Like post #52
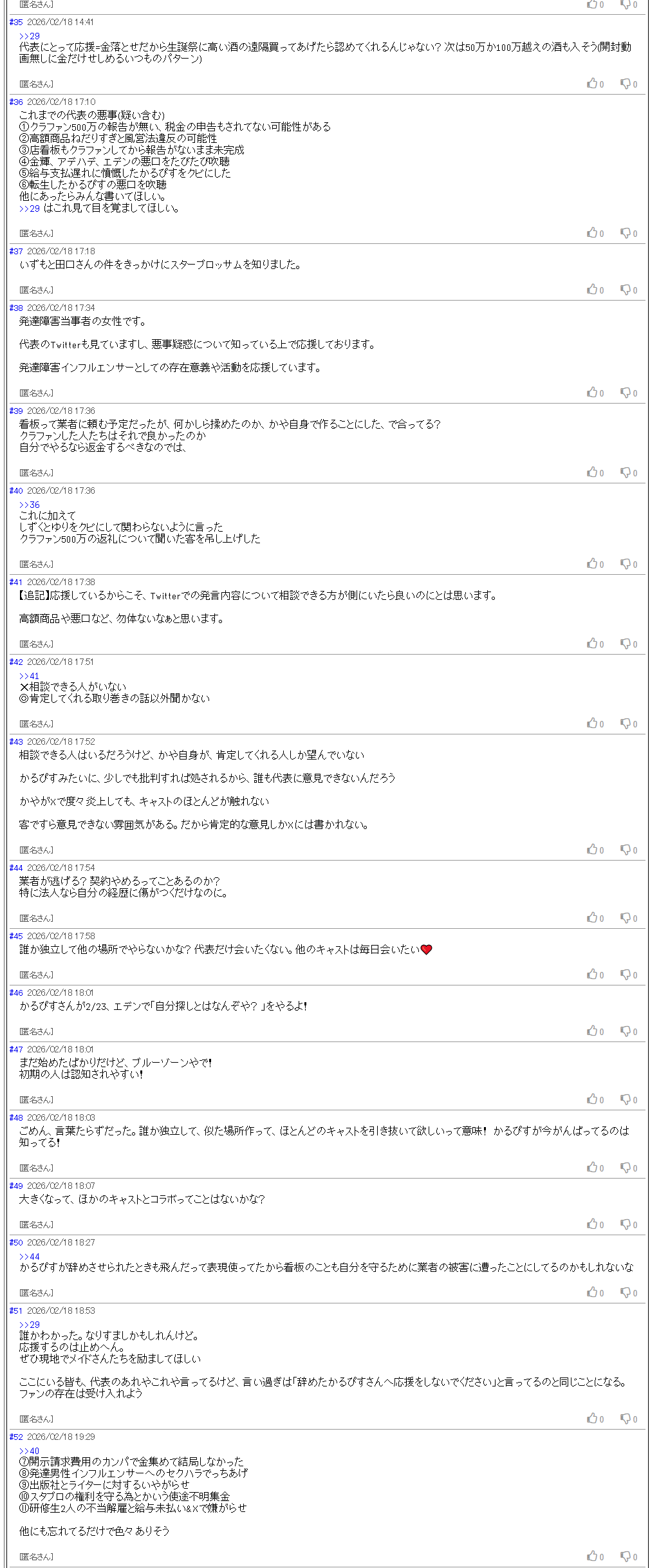The height and width of the screenshot is (1568, 650). tap(592, 1556)
